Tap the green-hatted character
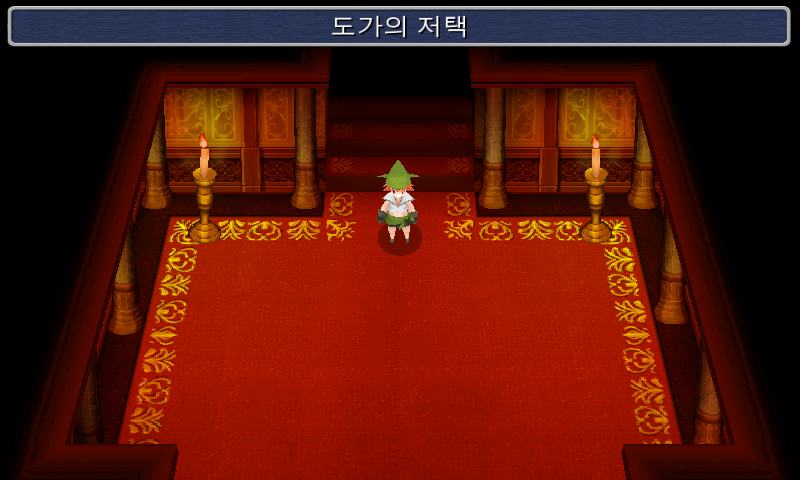 (x=398, y=204)
